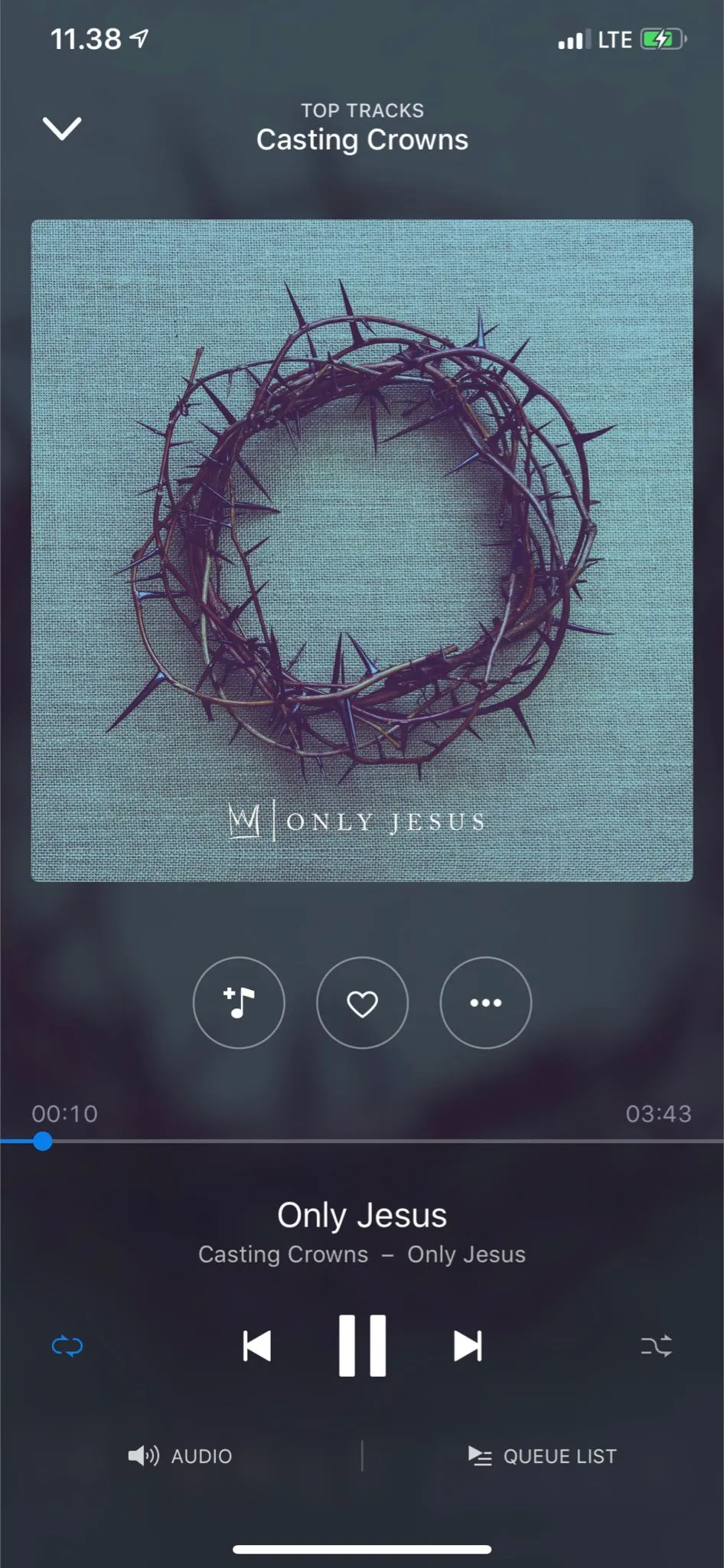Screen dimensions: 724x1568
Task: Toggle repeat mode
Action: point(67,1345)
